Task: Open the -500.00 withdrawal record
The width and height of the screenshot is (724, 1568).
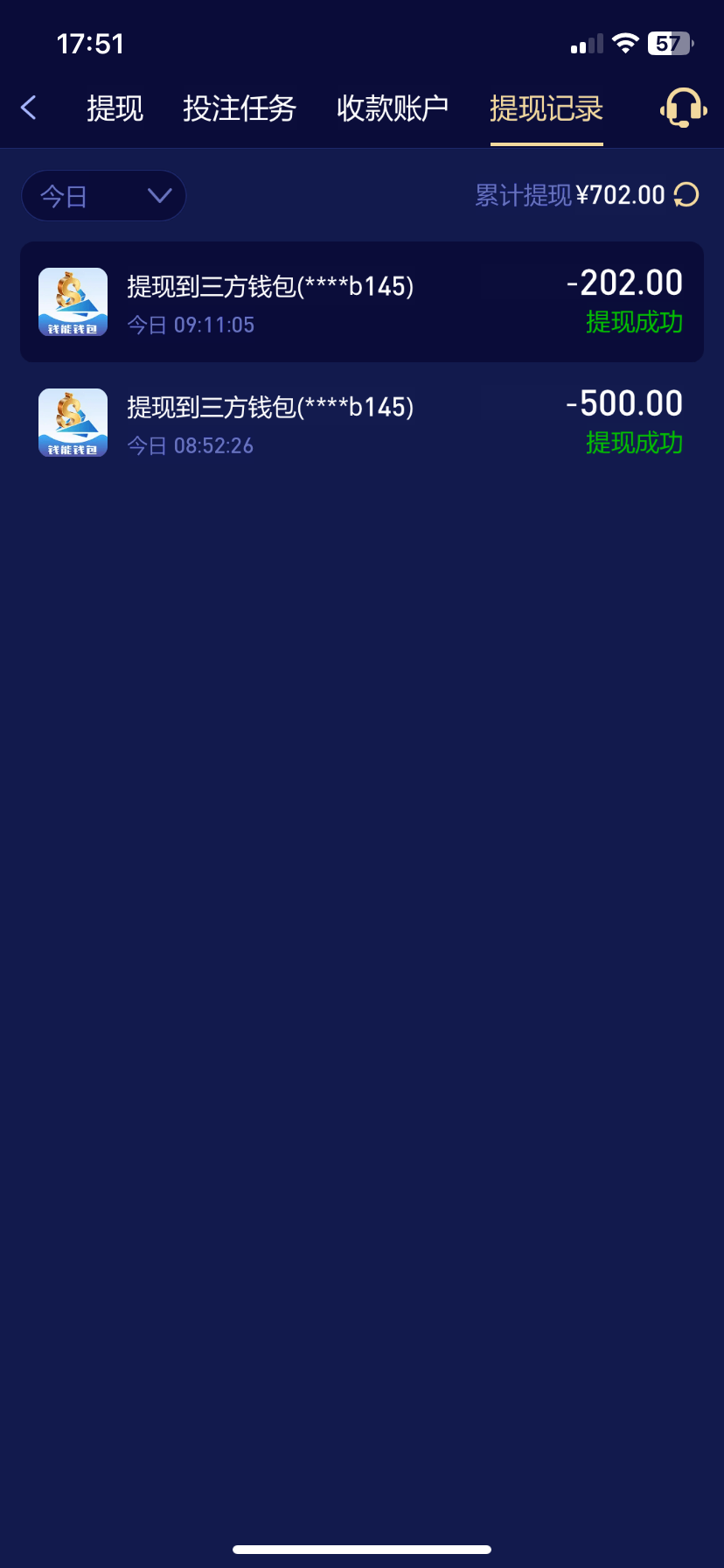Action: [362, 423]
